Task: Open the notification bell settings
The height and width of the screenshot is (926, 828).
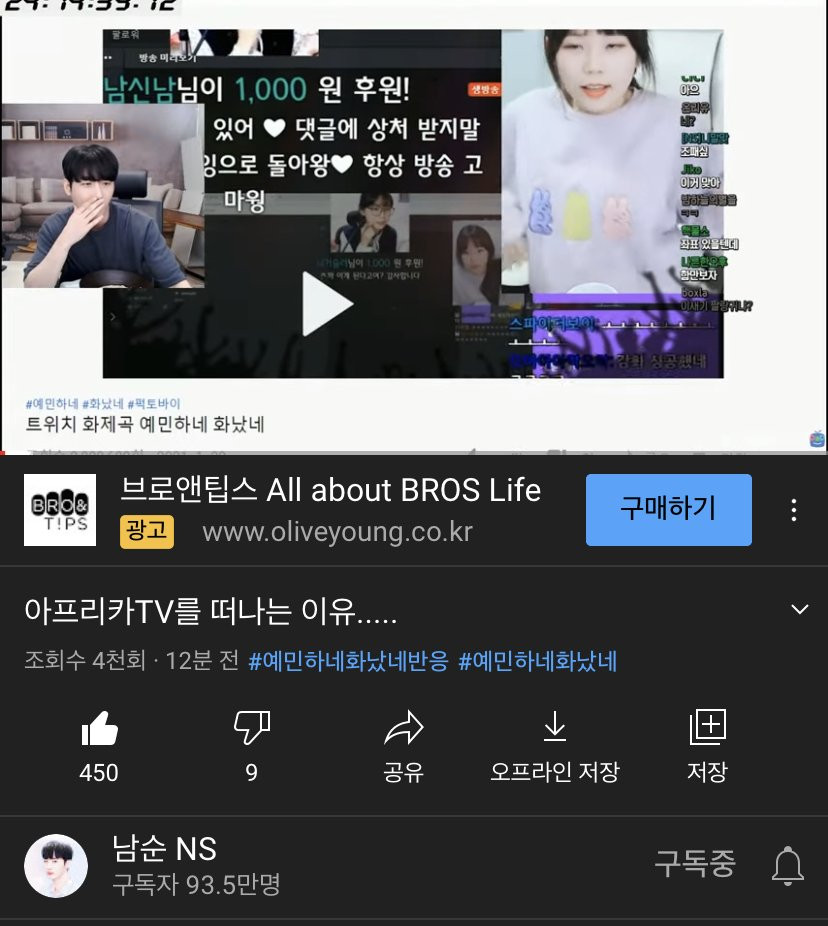Action: pyautogui.click(x=788, y=866)
